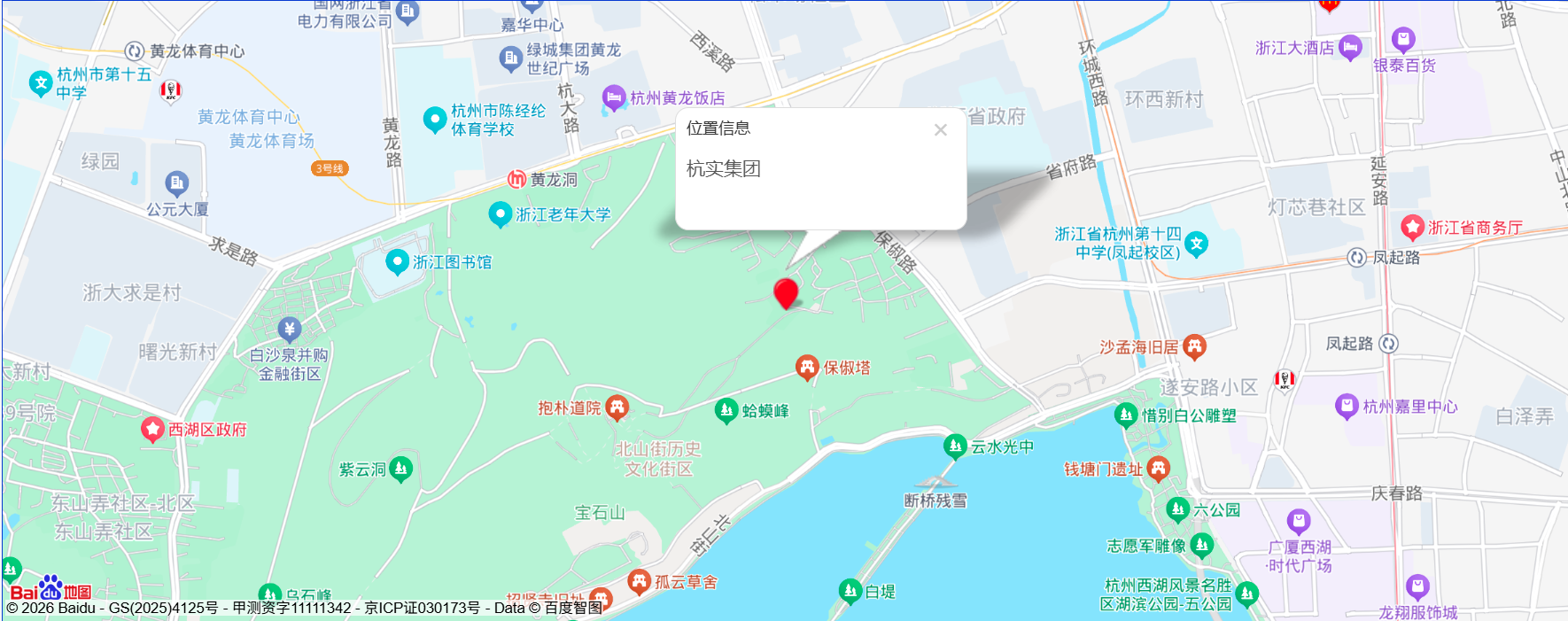Viewport: 1568px width, 621px height.
Task: Select the 浙江省商务厅 marker
Action: point(1412,228)
